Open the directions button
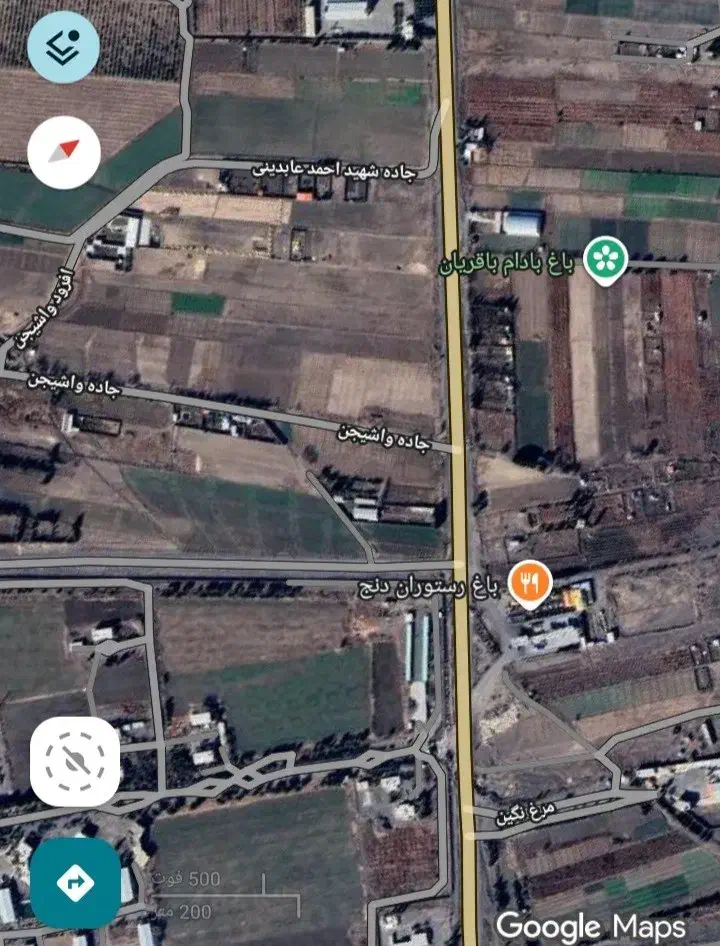 75,882
